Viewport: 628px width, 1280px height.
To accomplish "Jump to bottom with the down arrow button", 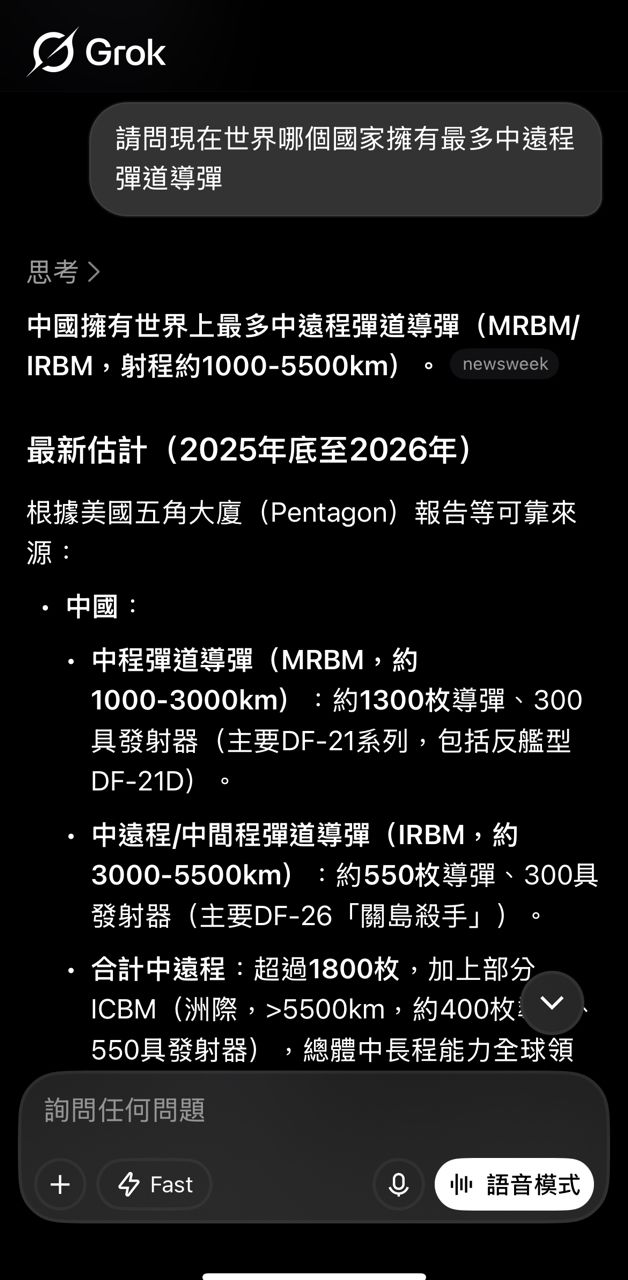I will click(x=552, y=1003).
